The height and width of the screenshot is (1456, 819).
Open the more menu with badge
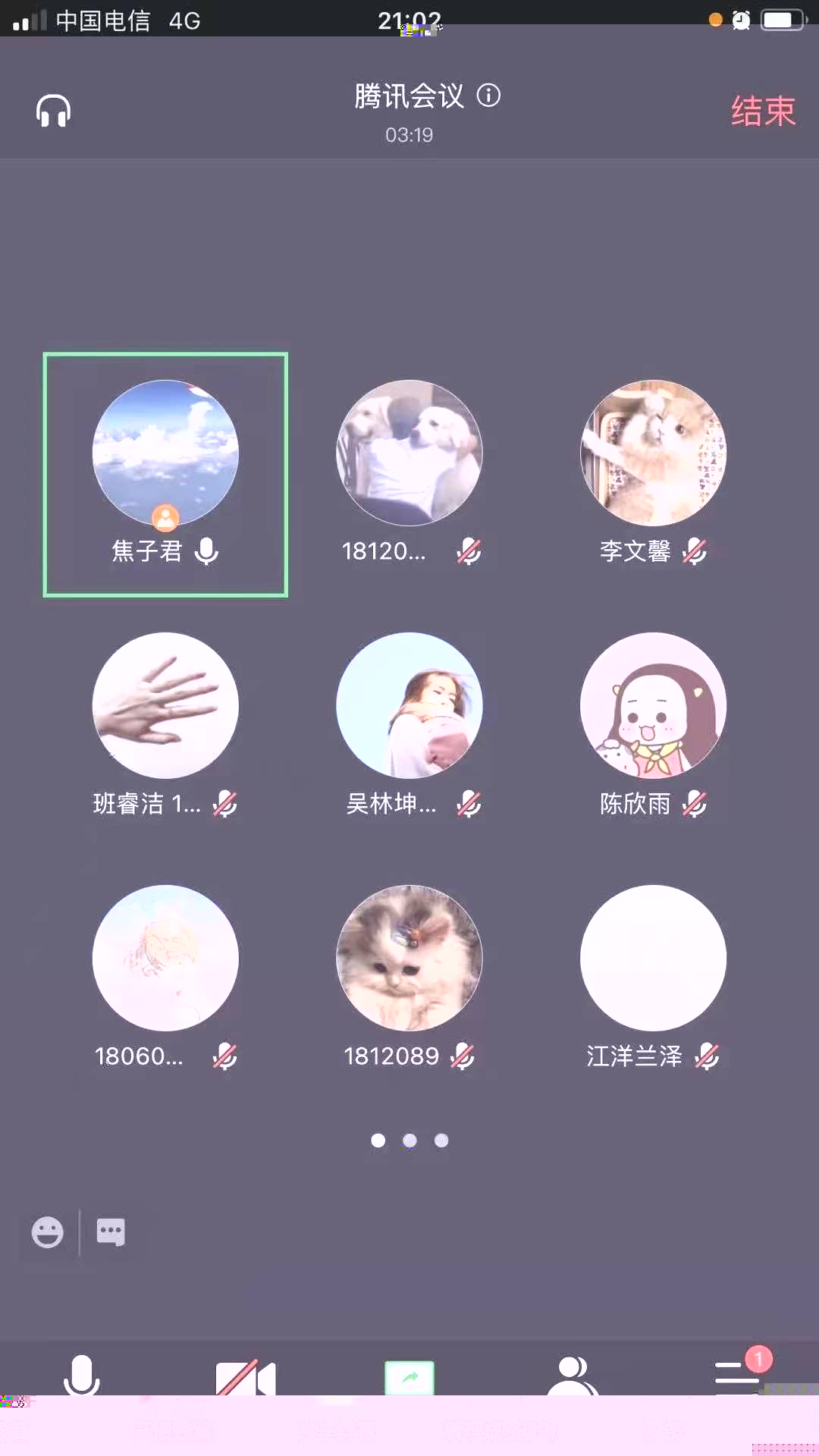[737, 1376]
